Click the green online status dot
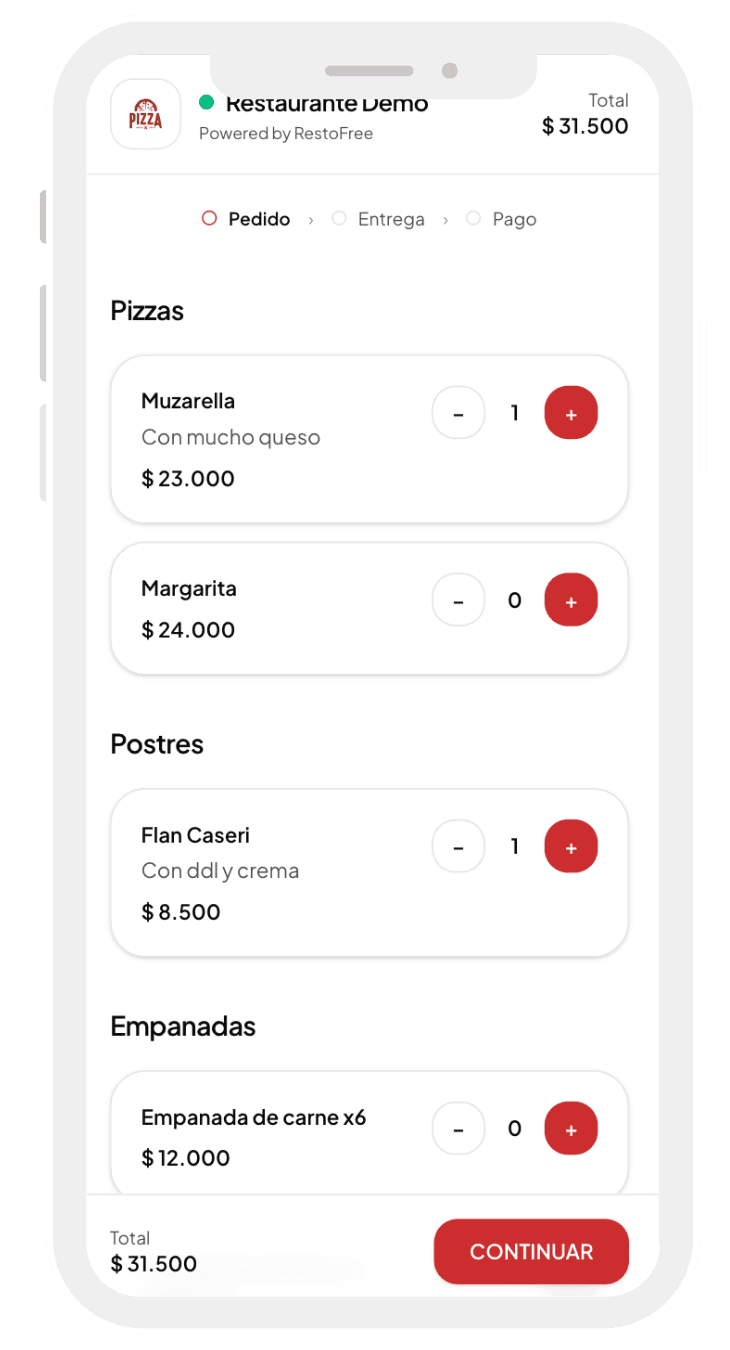Image resolution: width=730 pixels, height=1350 pixels. click(206, 101)
